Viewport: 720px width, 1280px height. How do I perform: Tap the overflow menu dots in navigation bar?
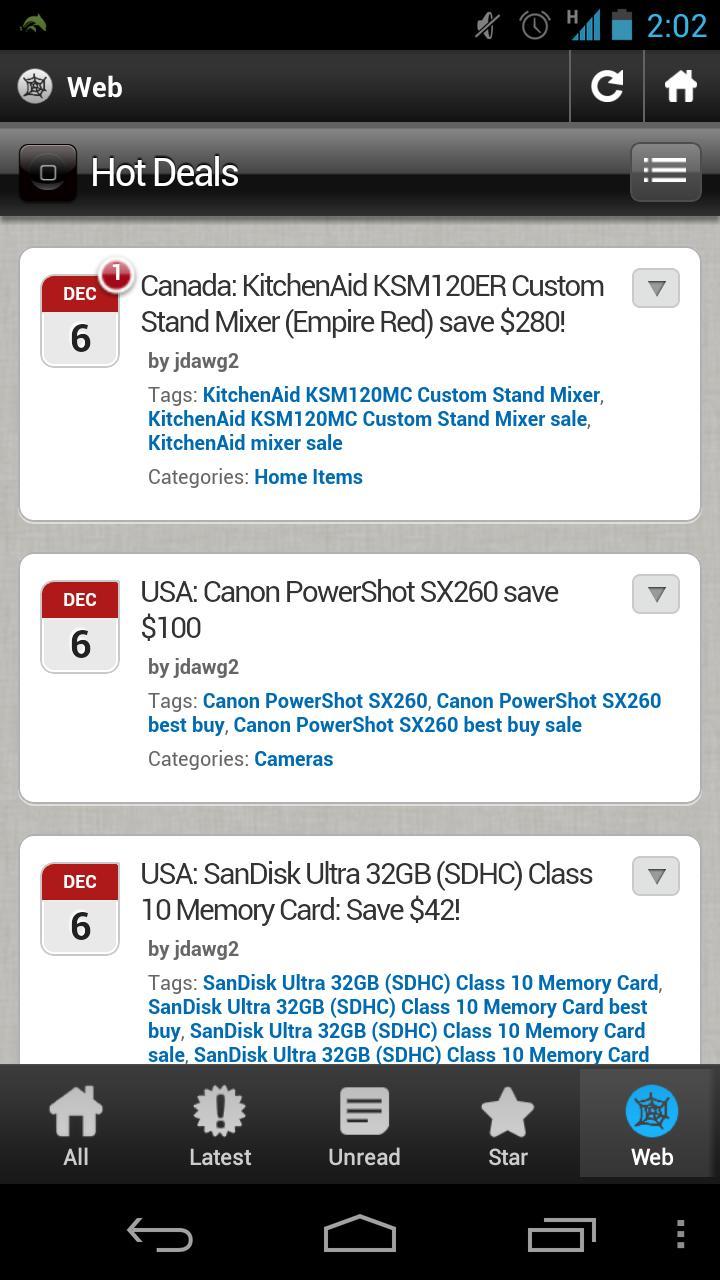coord(682,1234)
